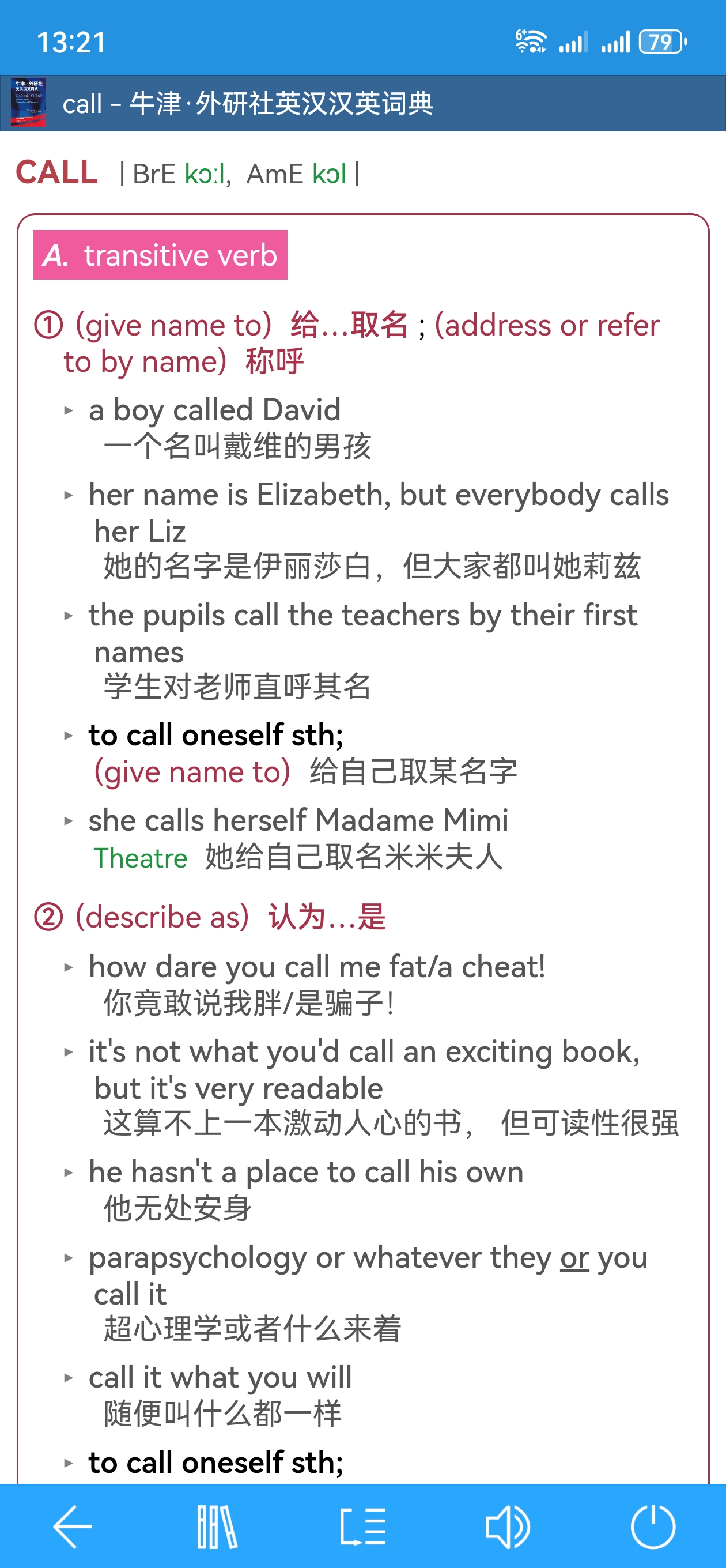Screen dimensions: 726x1568
Task: Tap the dictionary cover in the header
Action: click(x=29, y=103)
